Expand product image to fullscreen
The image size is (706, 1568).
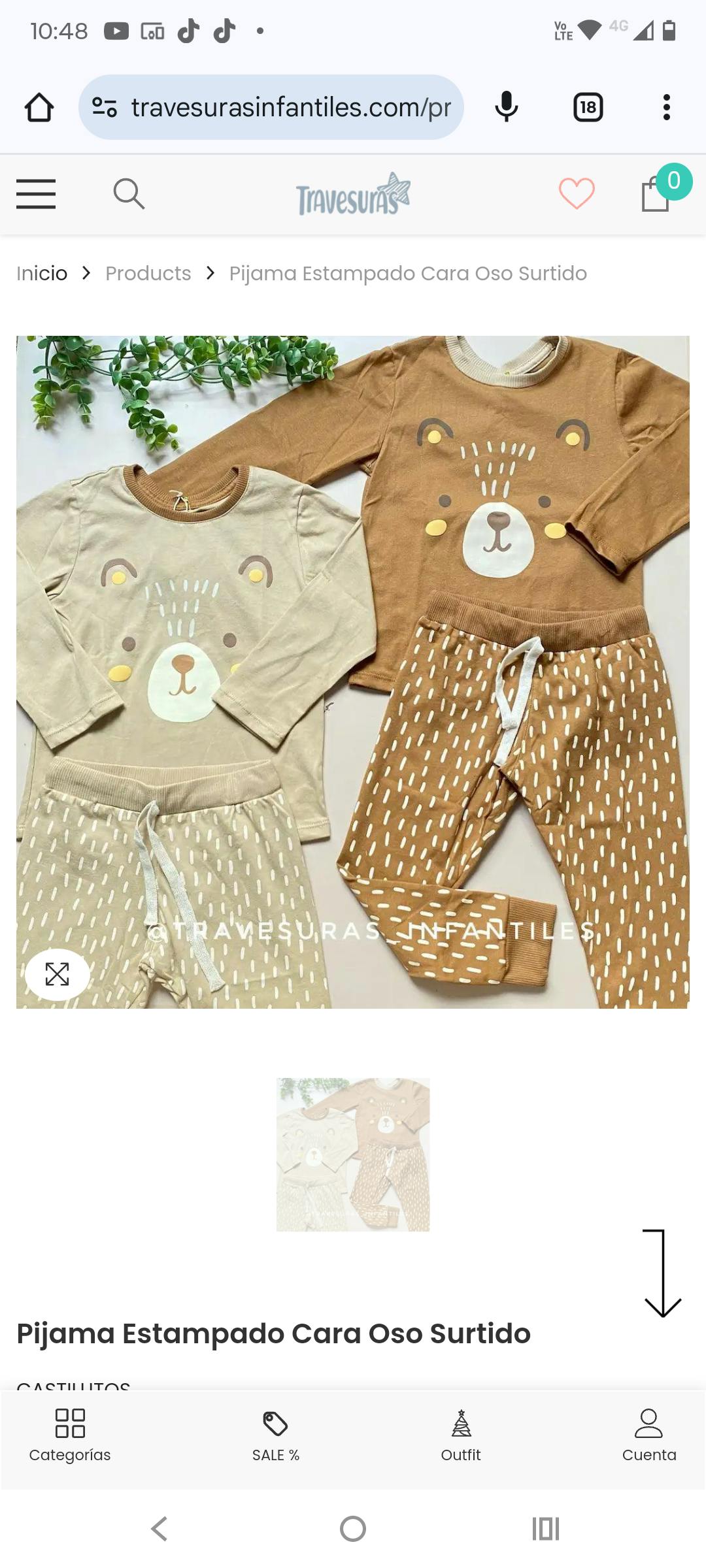click(x=58, y=974)
